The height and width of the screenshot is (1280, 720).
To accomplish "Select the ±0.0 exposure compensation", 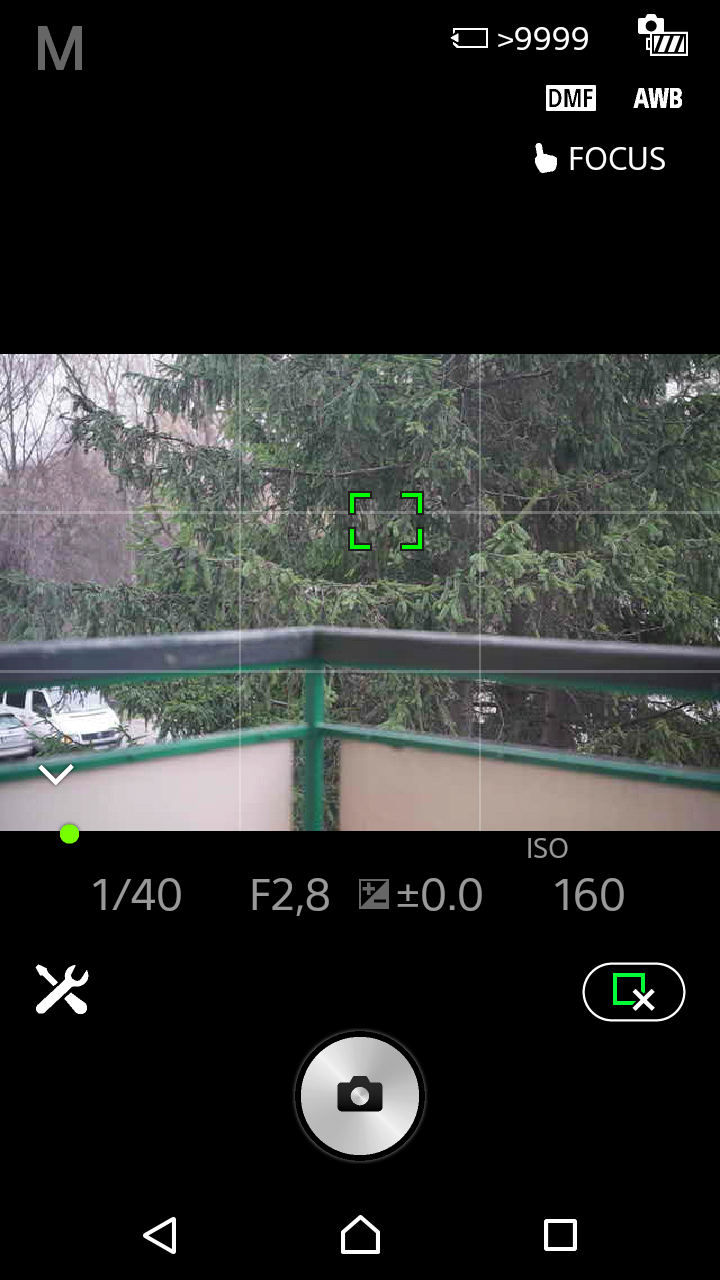I will 421,895.
